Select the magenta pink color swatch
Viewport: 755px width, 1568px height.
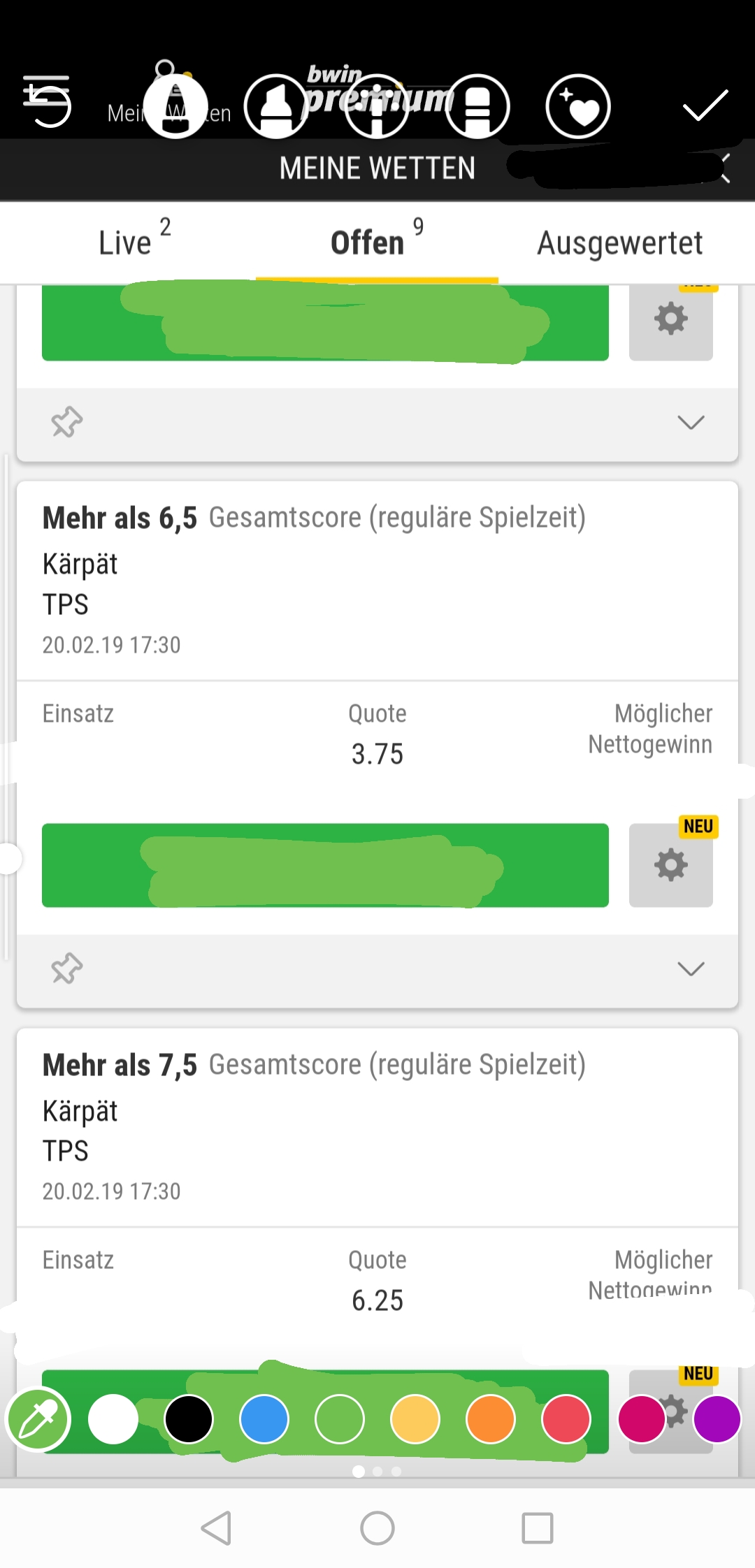click(641, 1419)
